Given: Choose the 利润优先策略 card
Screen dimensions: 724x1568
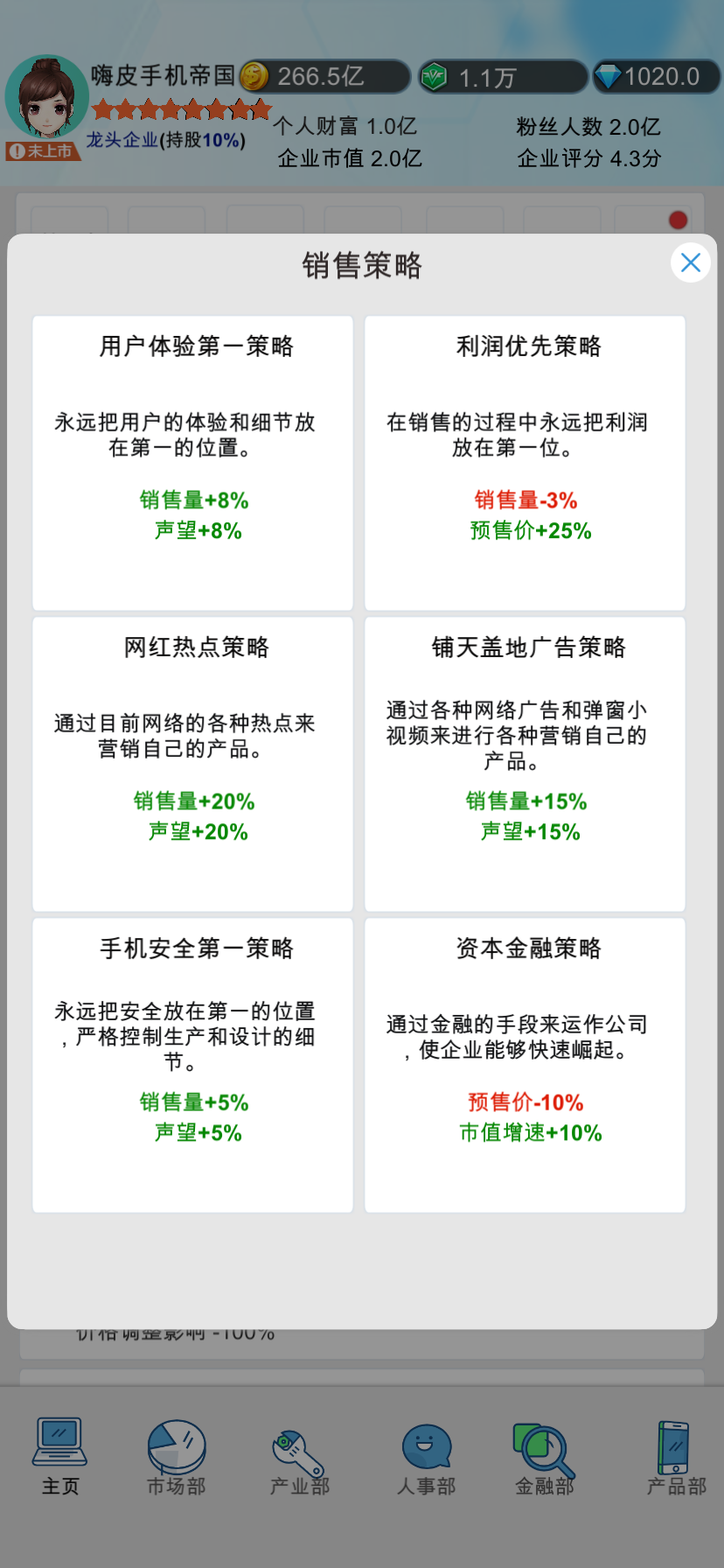Looking at the screenshot, I should [525, 463].
